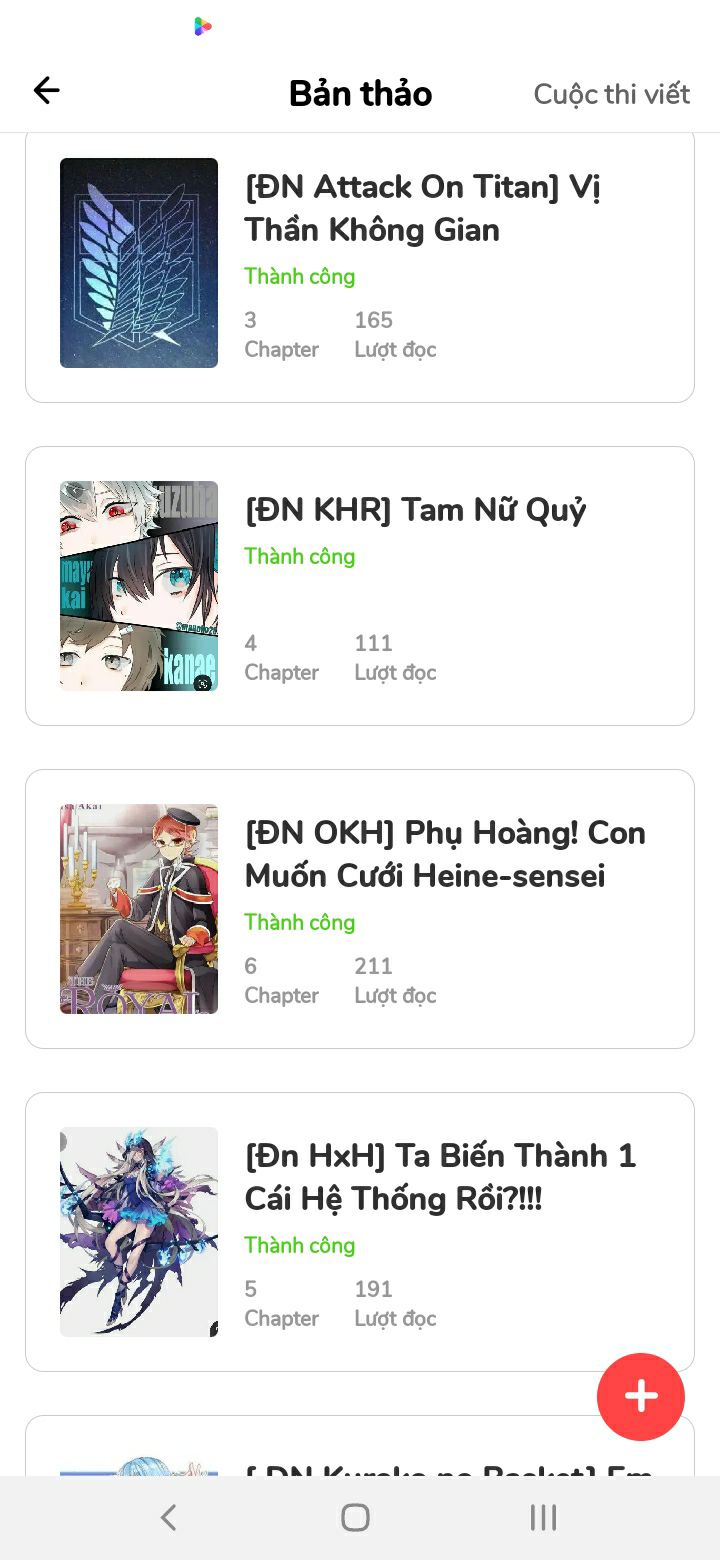This screenshot has height=1560, width=720.
Task: Open the Cuộc thi viết link
Action: point(611,94)
